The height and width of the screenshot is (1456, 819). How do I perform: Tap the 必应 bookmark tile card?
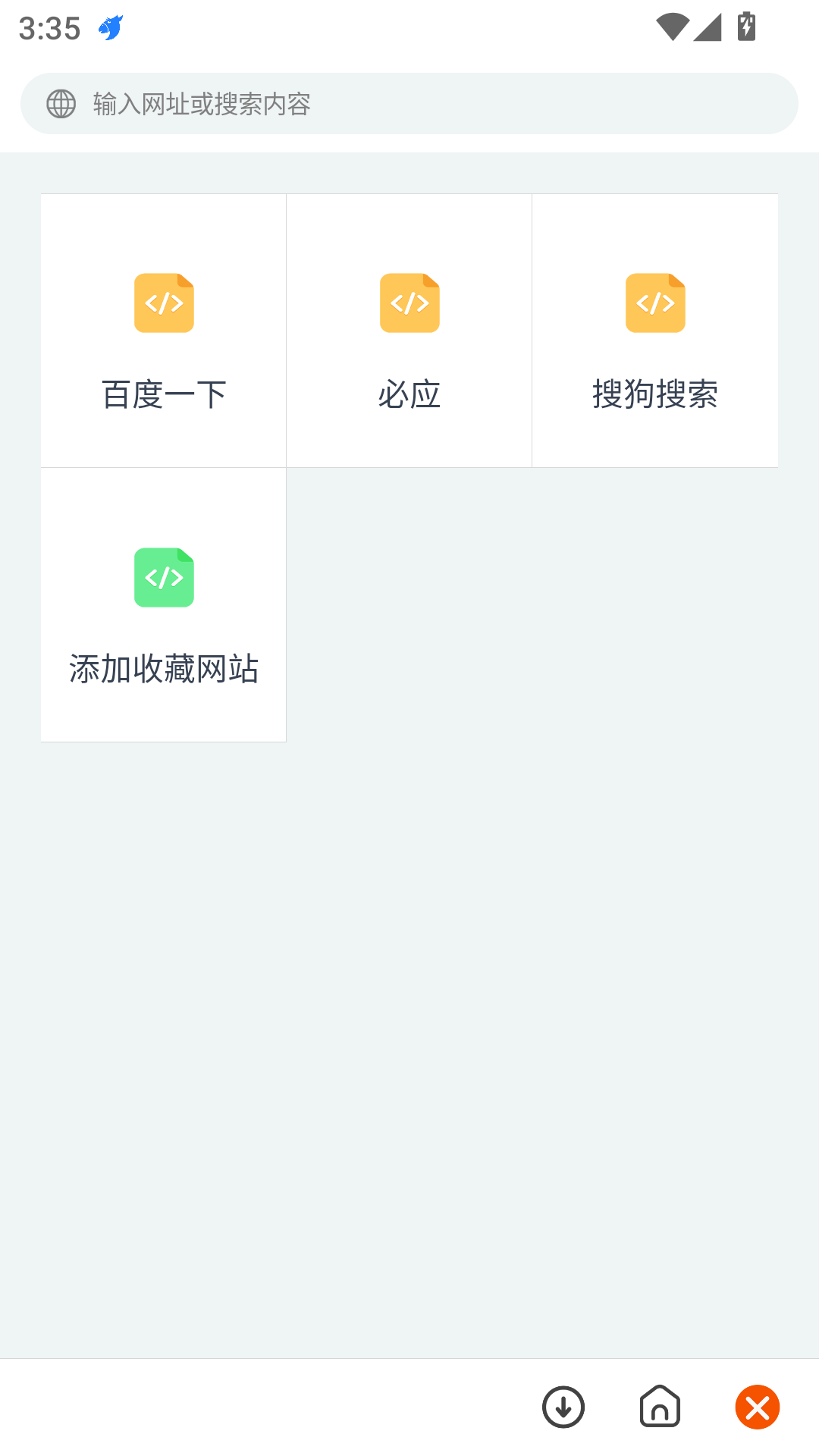click(409, 330)
